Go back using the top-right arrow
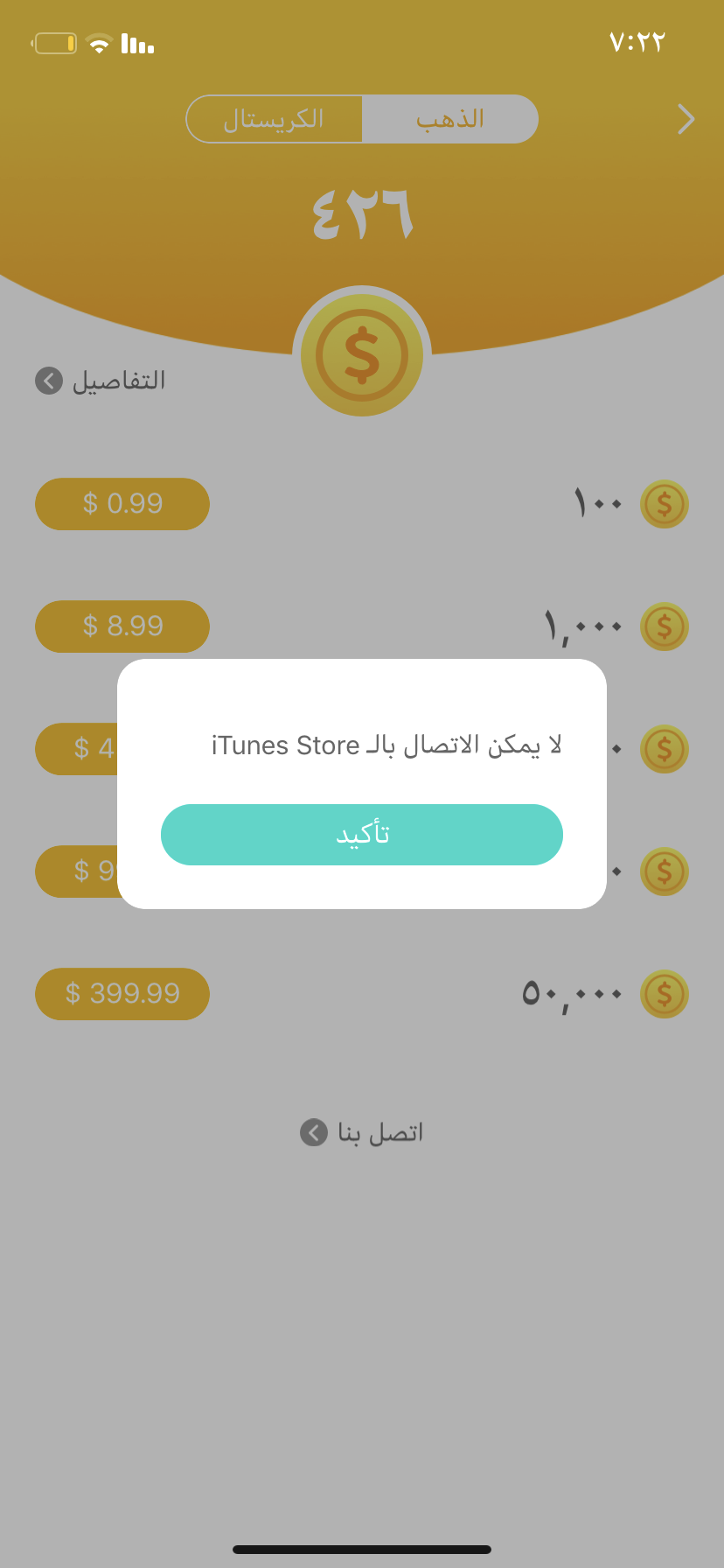Screen dimensions: 724x1568 click(686, 119)
